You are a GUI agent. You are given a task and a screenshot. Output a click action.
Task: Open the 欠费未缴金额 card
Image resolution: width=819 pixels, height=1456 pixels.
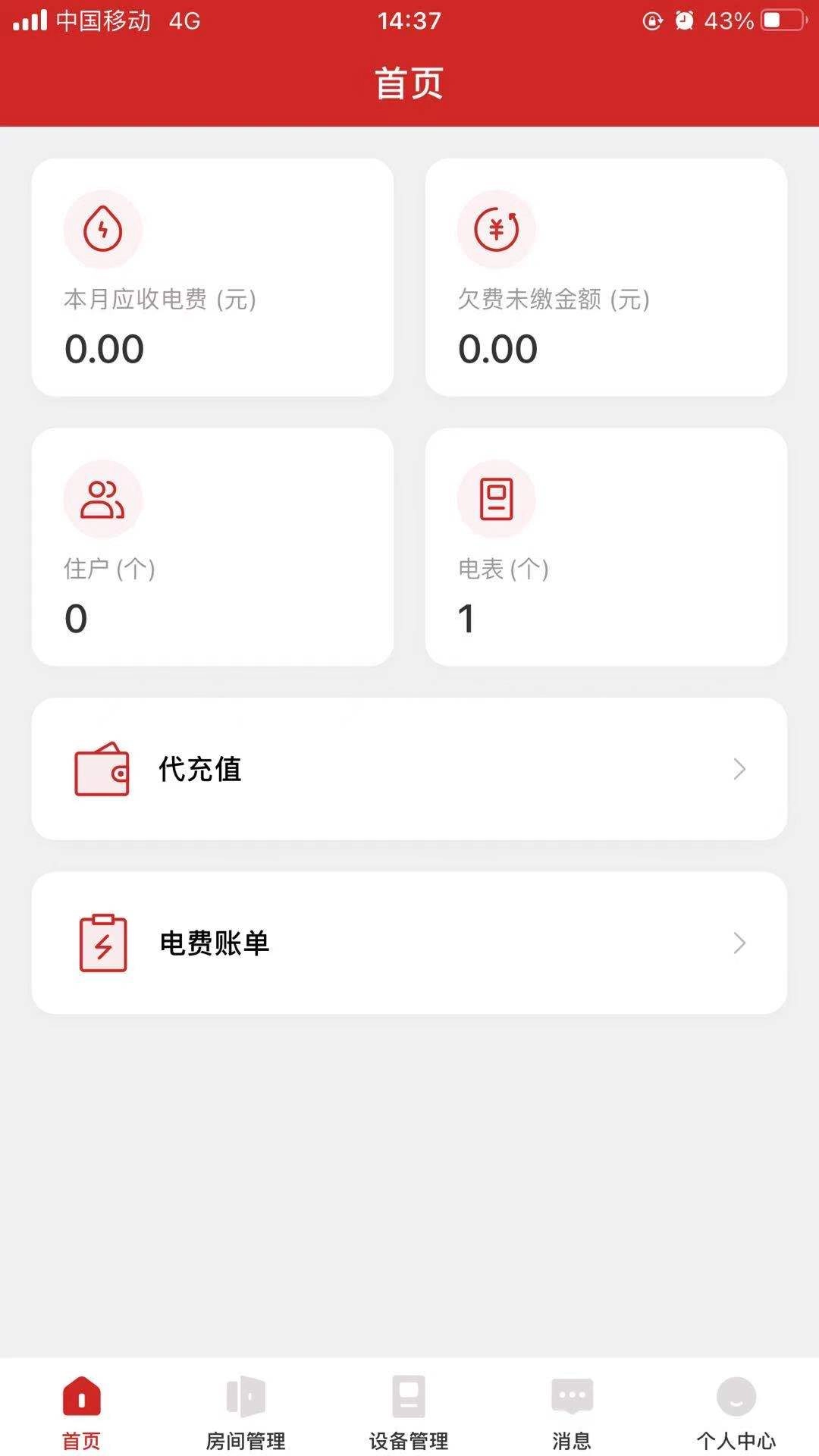[x=606, y=278]
